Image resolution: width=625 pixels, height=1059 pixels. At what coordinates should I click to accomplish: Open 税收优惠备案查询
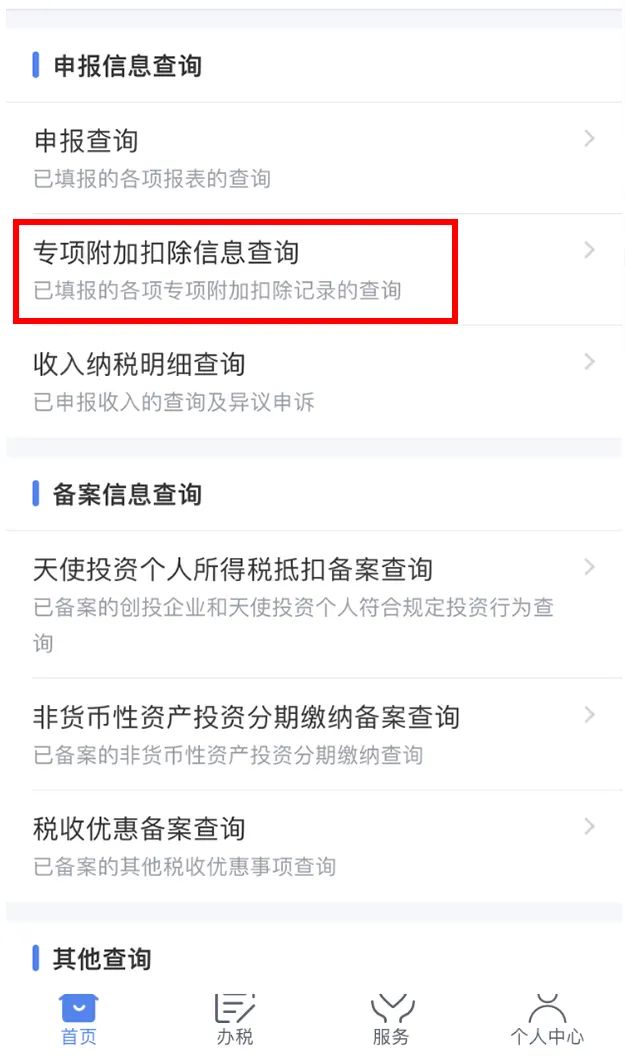click(314, 846)
